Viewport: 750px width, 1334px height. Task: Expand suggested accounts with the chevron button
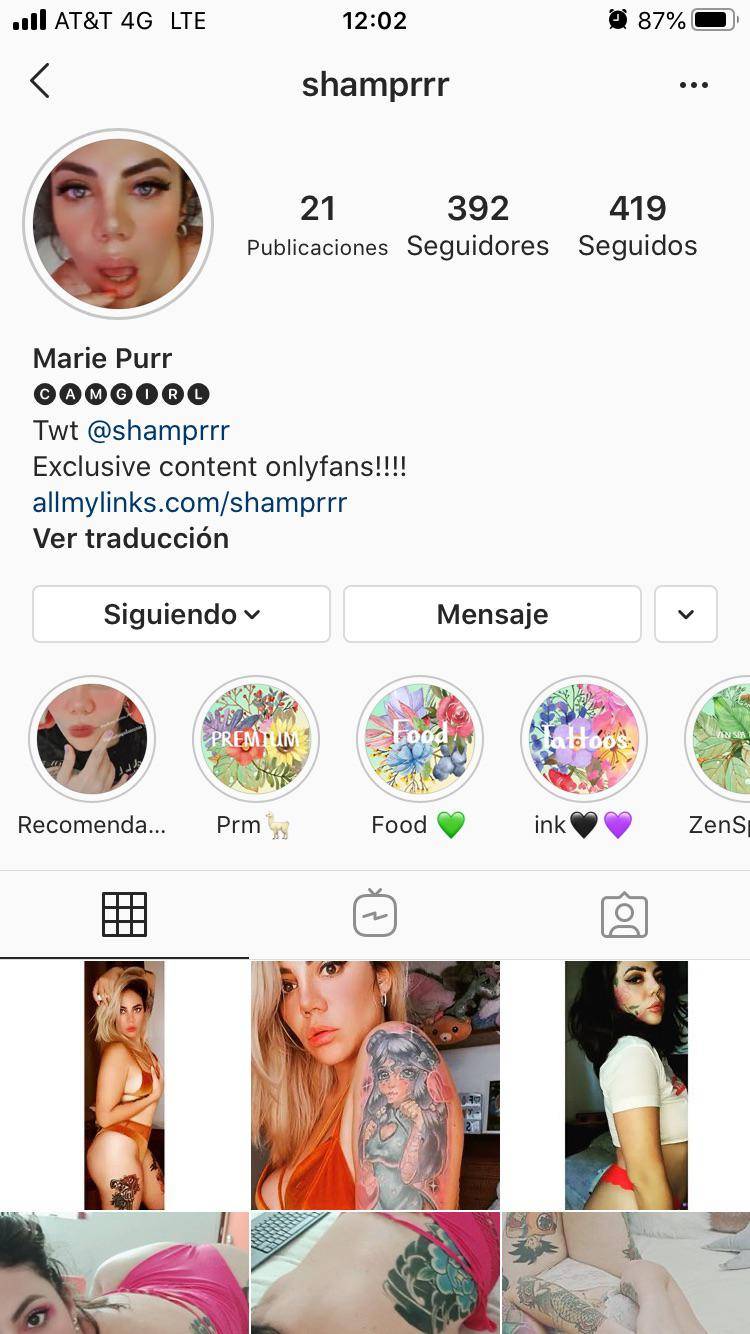[686, 614]
